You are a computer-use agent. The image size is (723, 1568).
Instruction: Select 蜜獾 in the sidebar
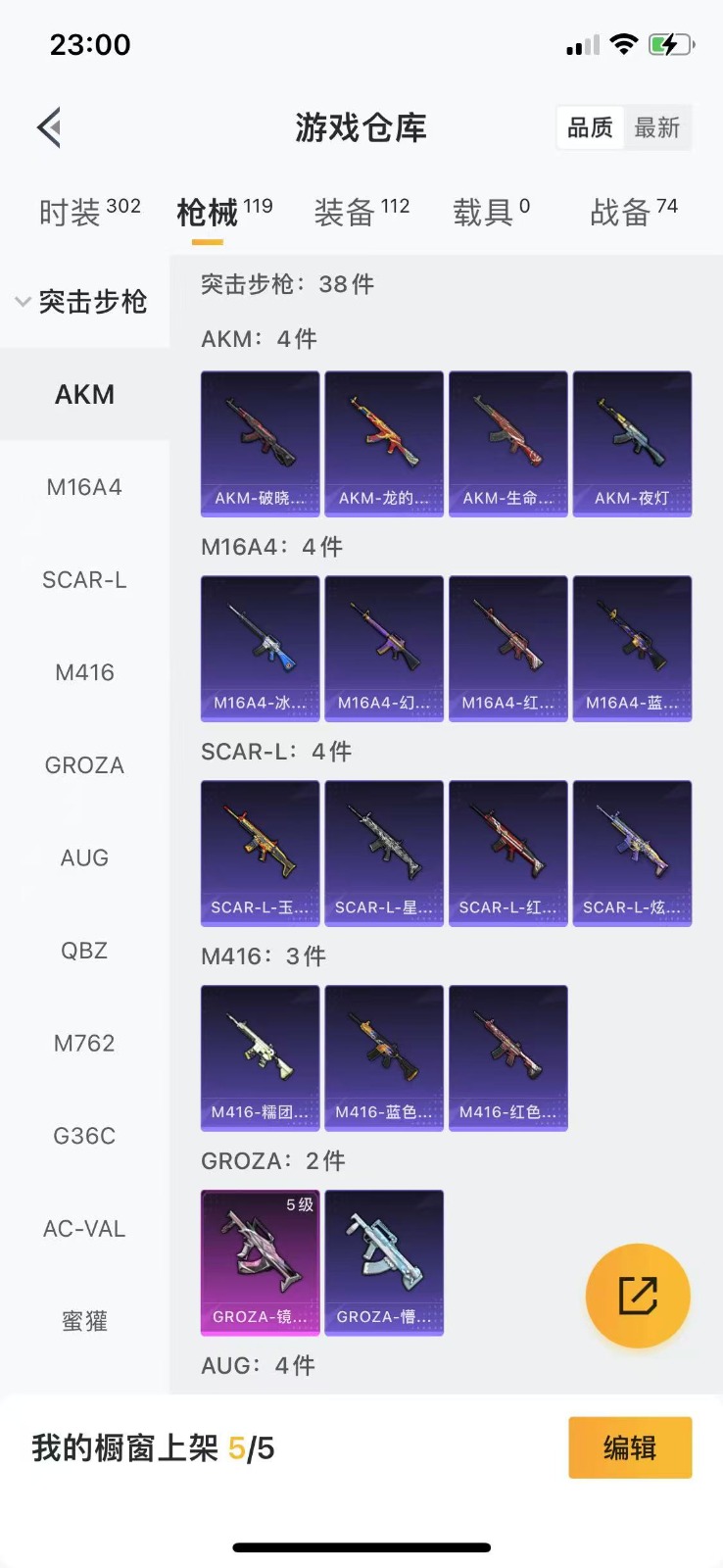(x=84, y=1321)
